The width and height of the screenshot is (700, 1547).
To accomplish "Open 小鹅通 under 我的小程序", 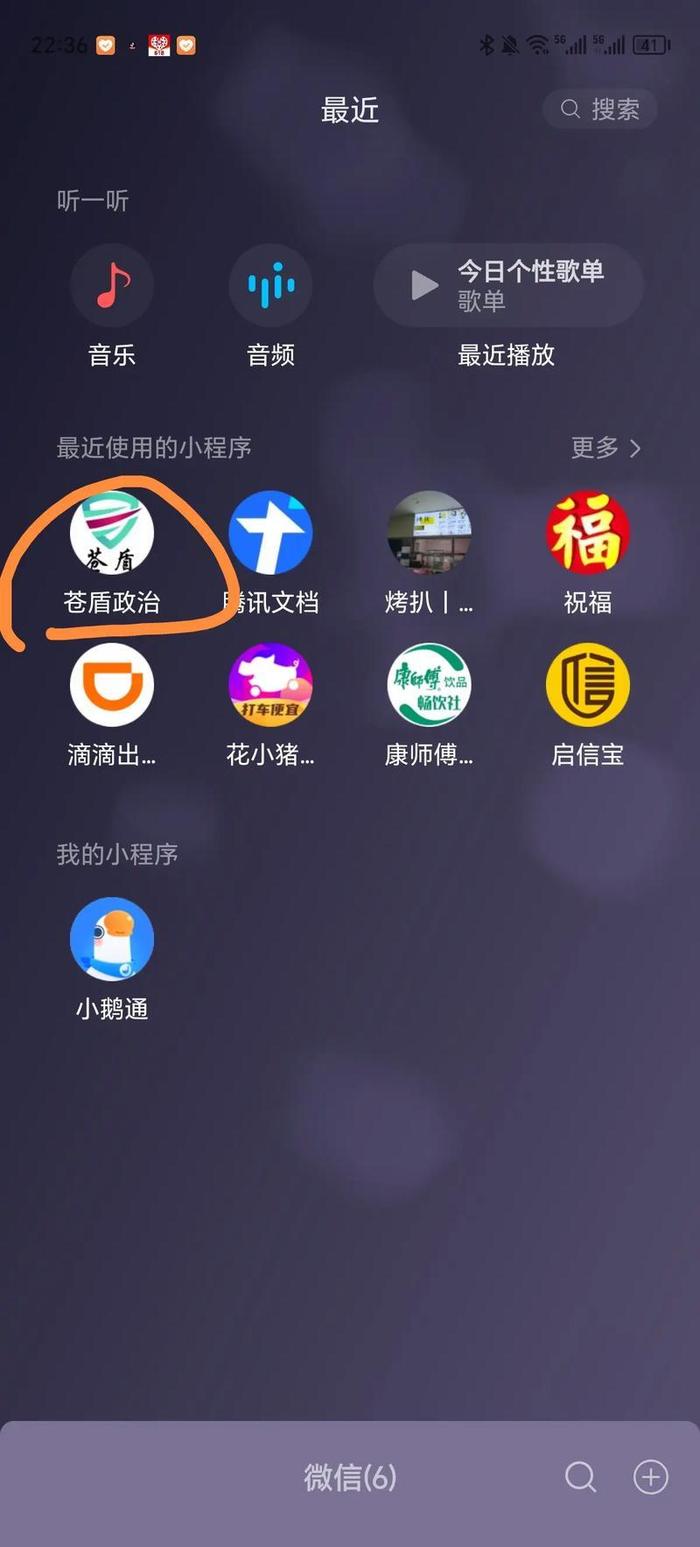I will pyautogui.click(x=112, y=939).
